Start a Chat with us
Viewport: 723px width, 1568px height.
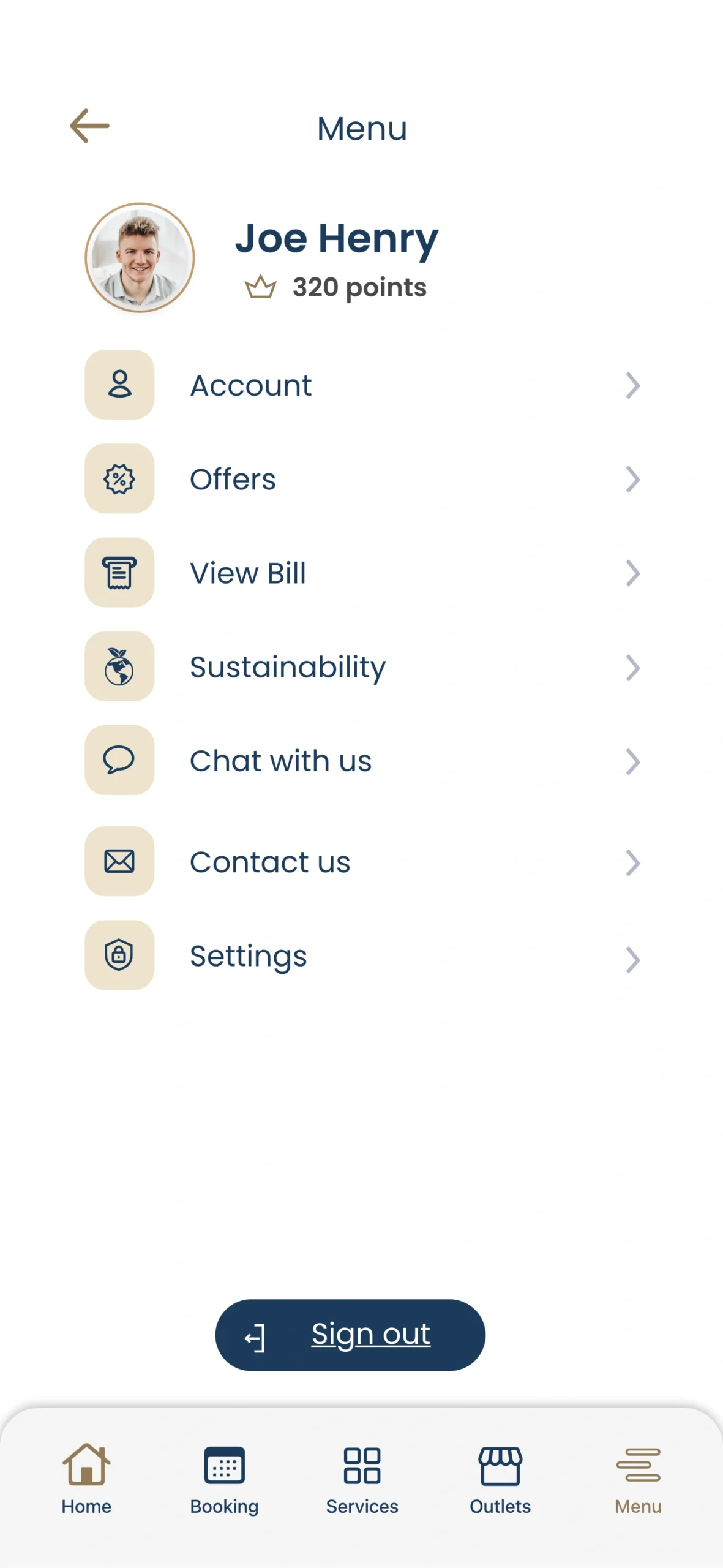(361, 761)
